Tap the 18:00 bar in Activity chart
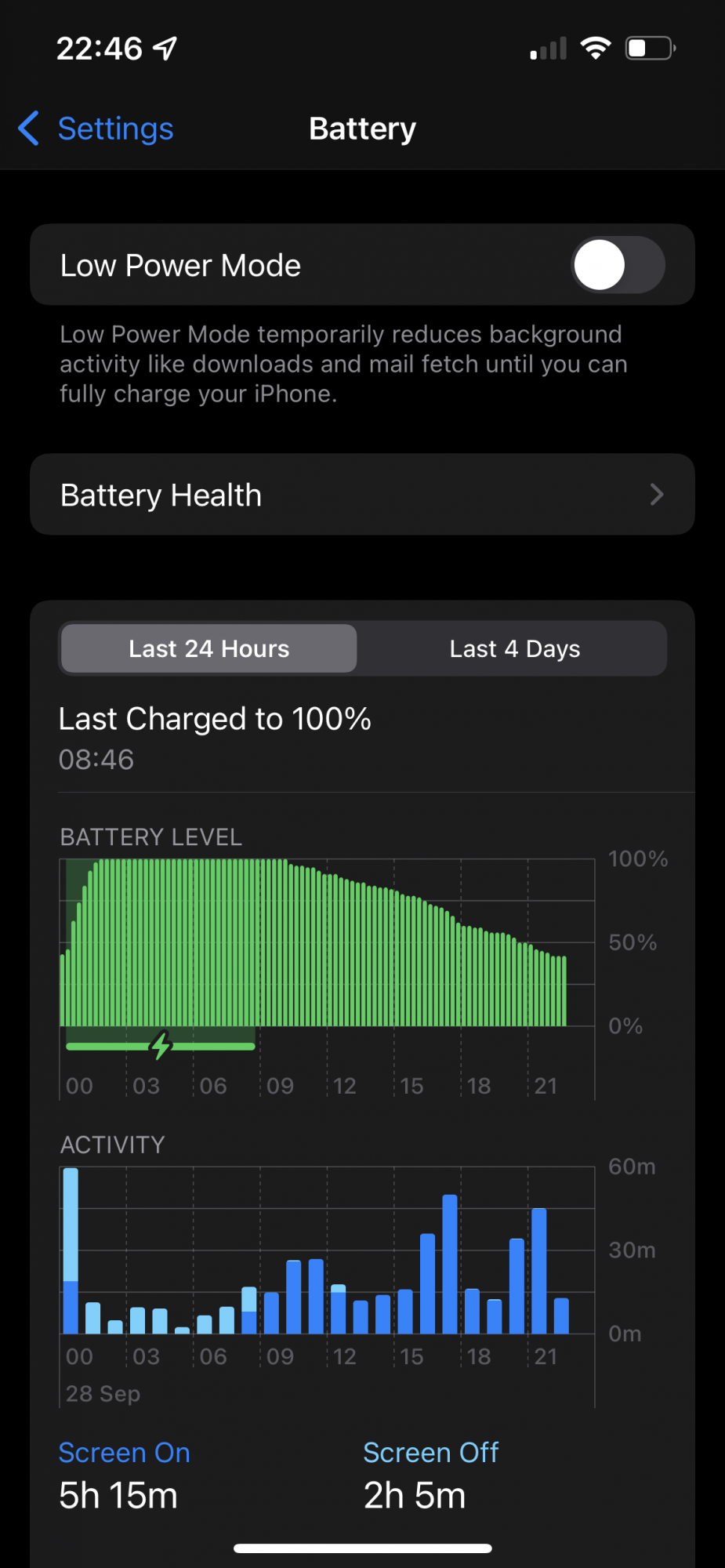The image size is (725, 1568). 473,1311
